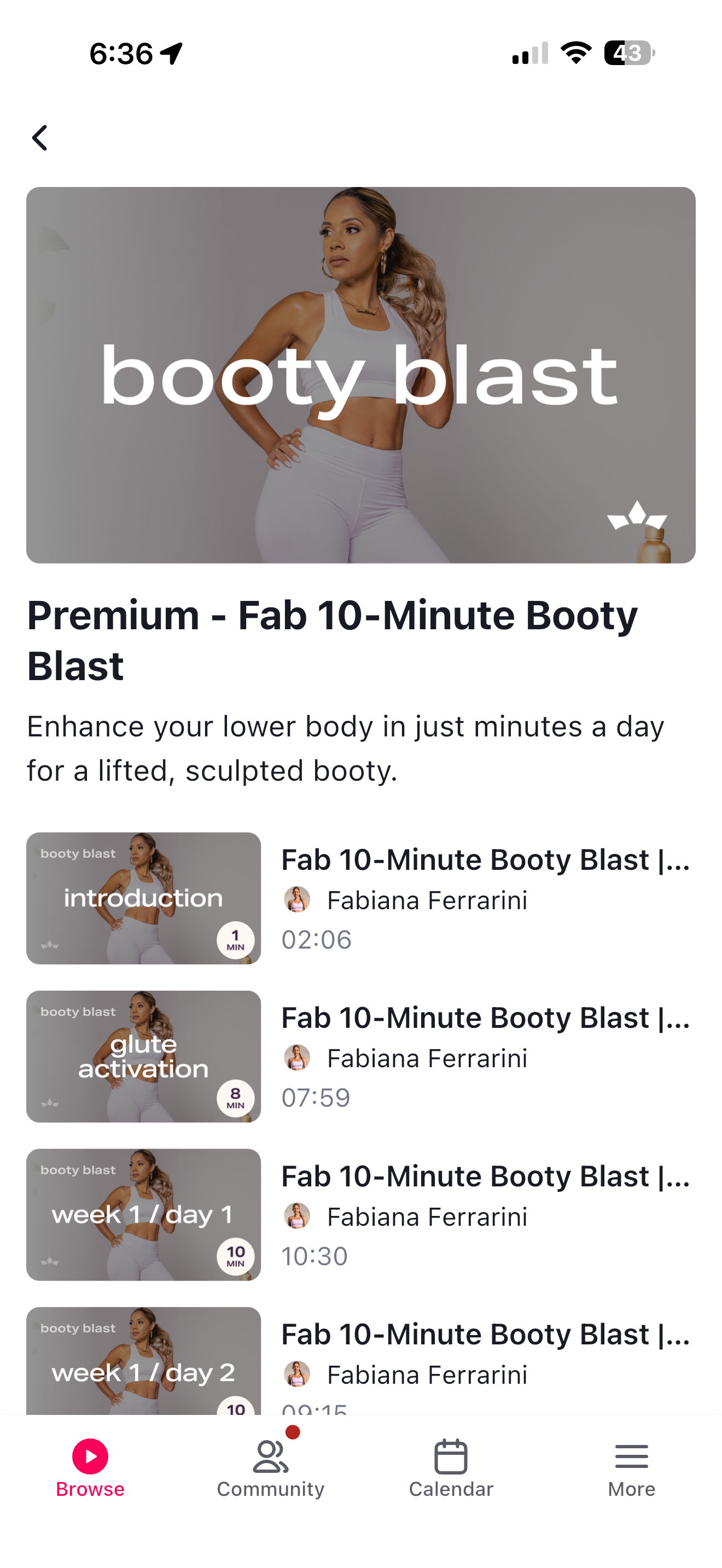Switch to the Community tab
This screenshot has height=1568, width=722.
270,1468
